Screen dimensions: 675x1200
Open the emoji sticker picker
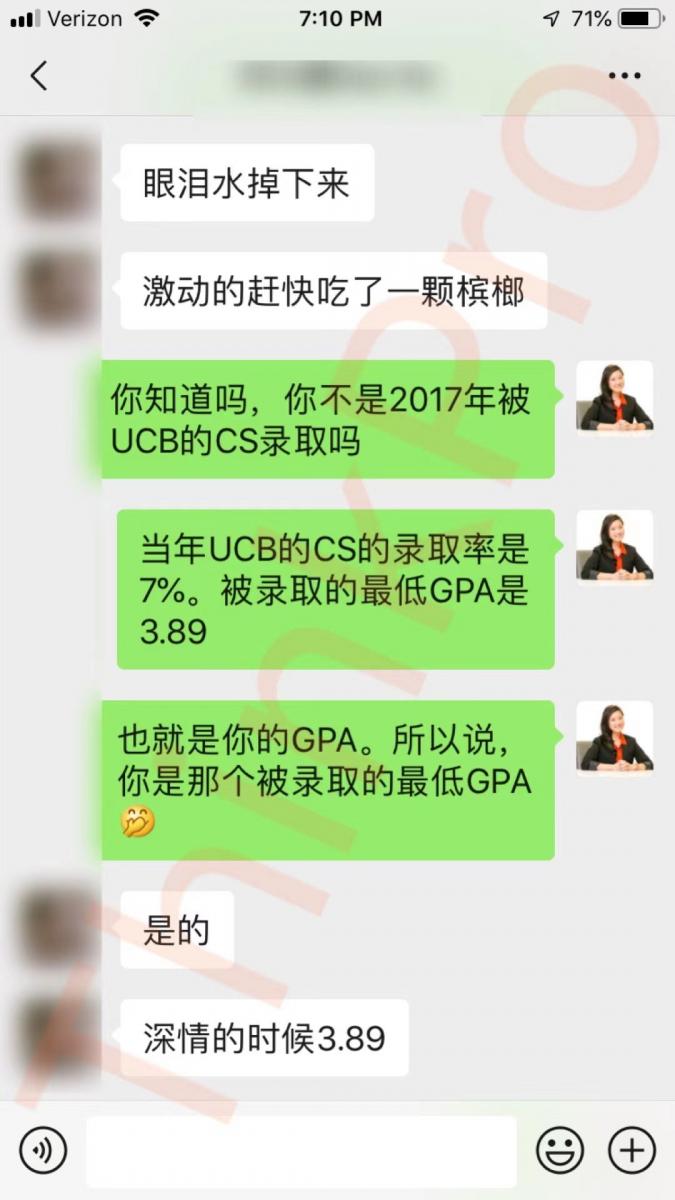point(560,1150)
